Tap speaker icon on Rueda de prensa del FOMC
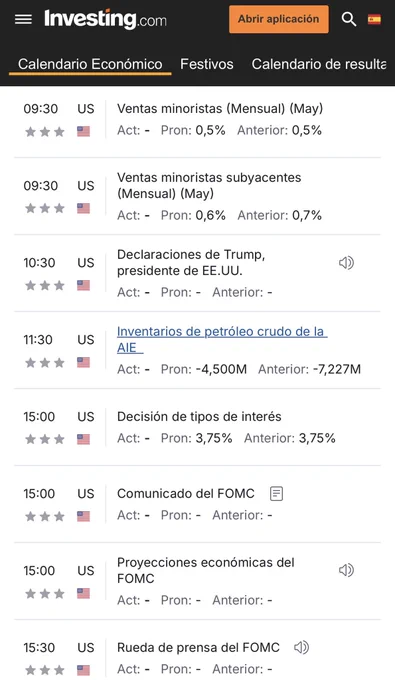 click(x=301, y=647)
